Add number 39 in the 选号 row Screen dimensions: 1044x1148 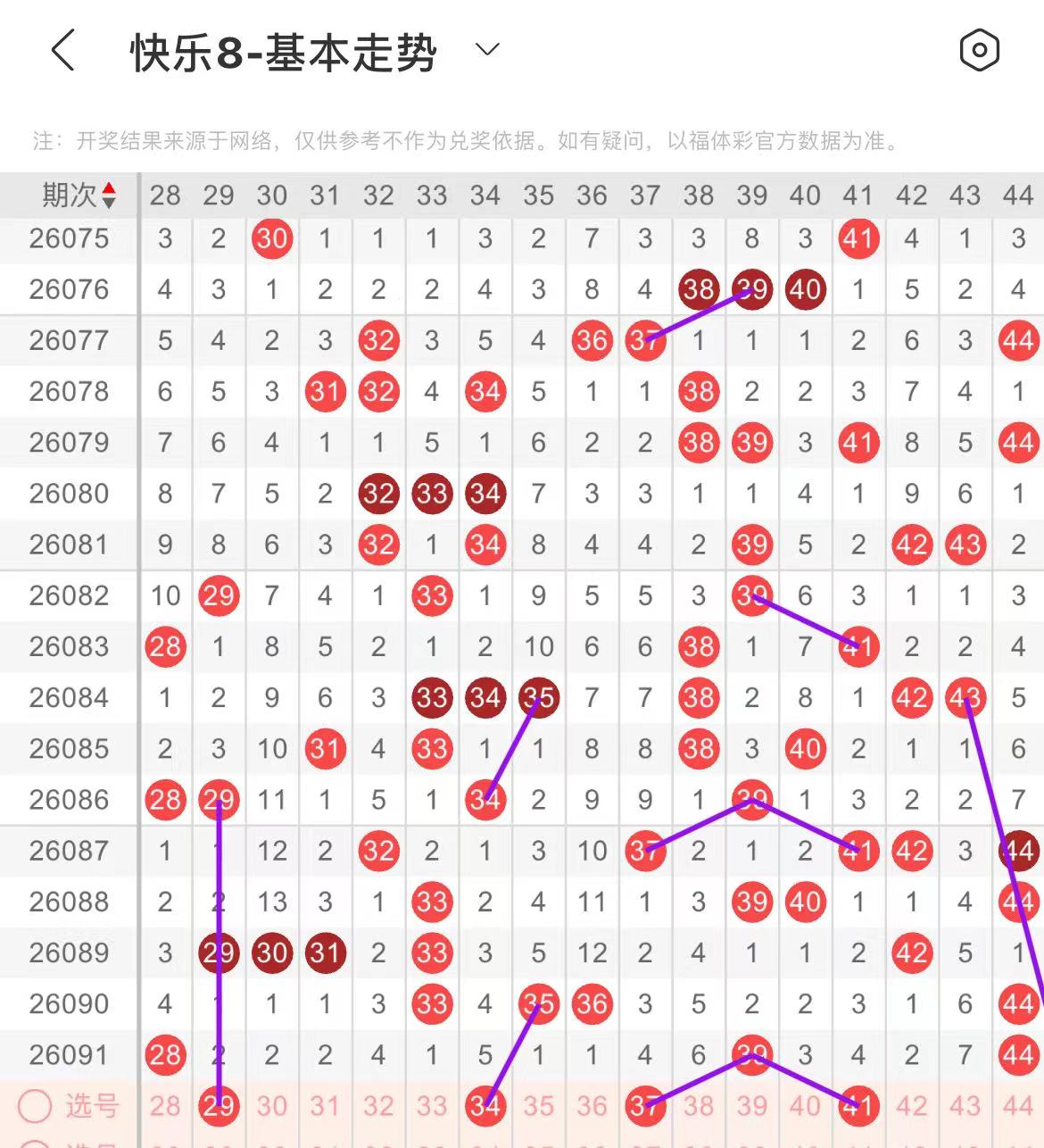[751, 1107]
